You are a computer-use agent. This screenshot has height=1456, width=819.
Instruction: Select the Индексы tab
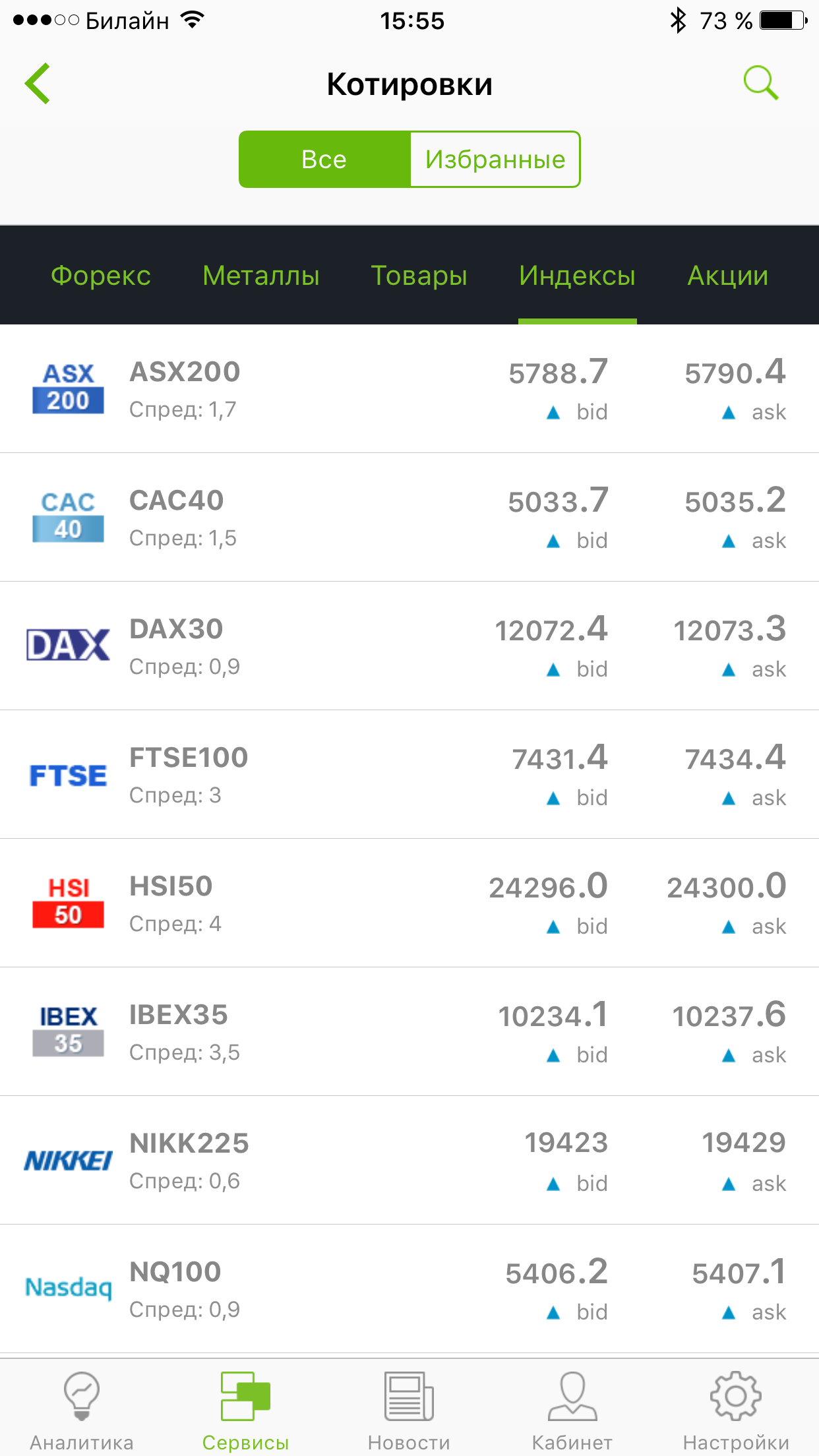tap(577, 276)
